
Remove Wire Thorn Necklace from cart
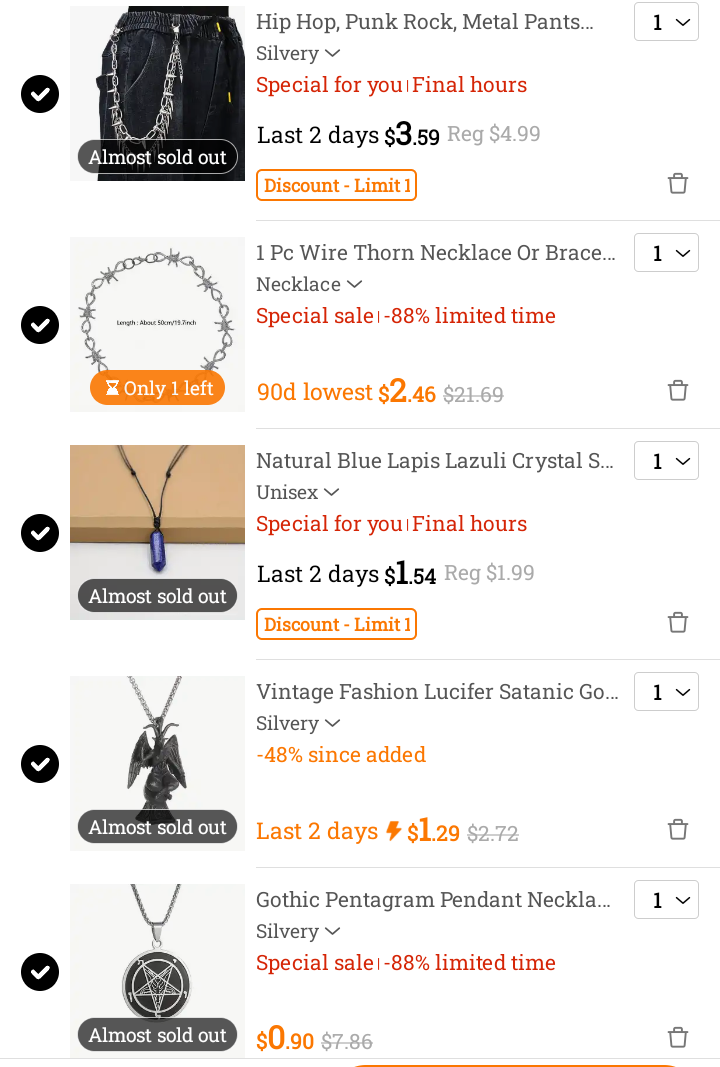(x=678, y=391)
